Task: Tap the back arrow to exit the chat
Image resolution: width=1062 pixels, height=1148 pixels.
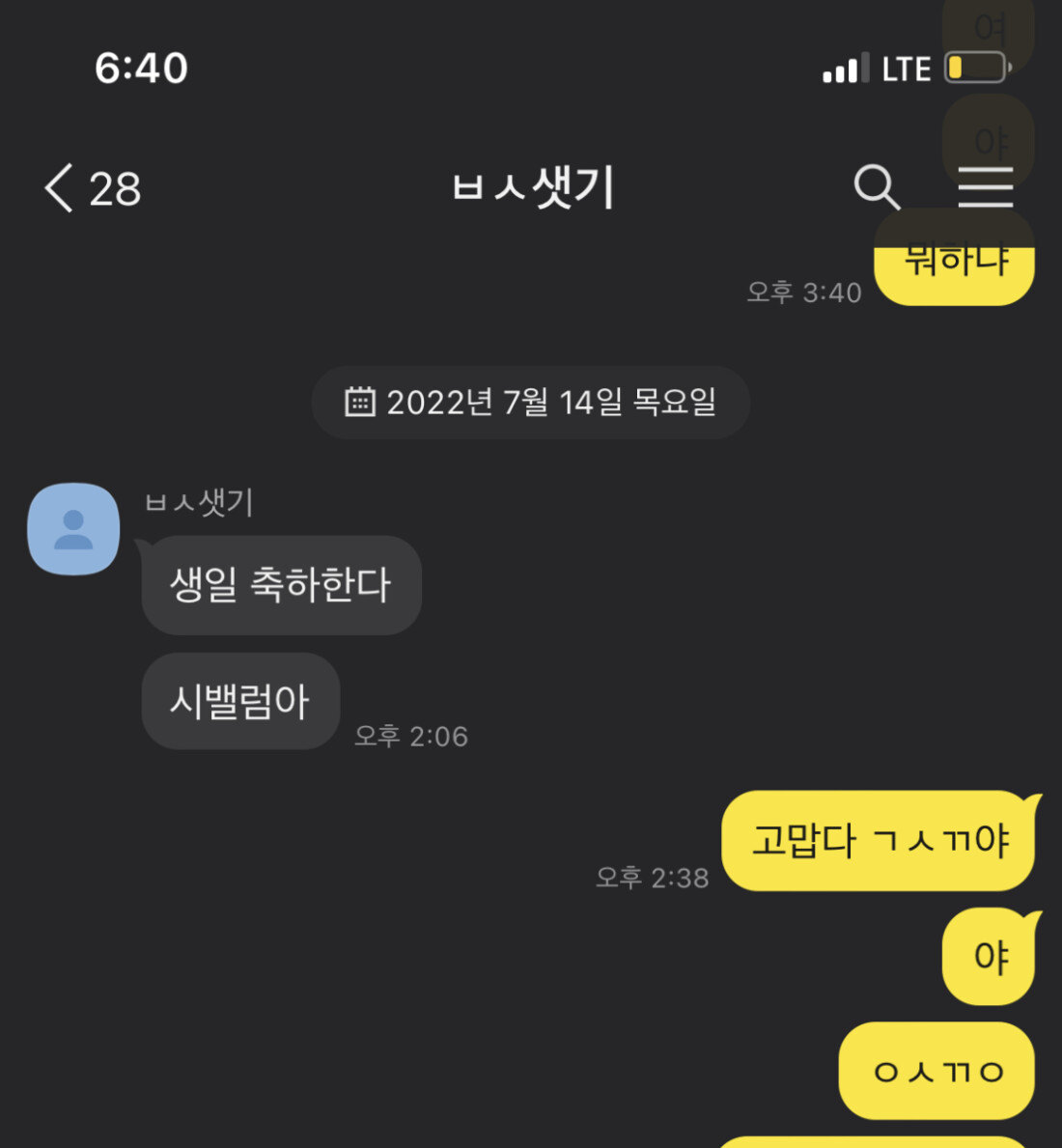Action: [58, 190]
